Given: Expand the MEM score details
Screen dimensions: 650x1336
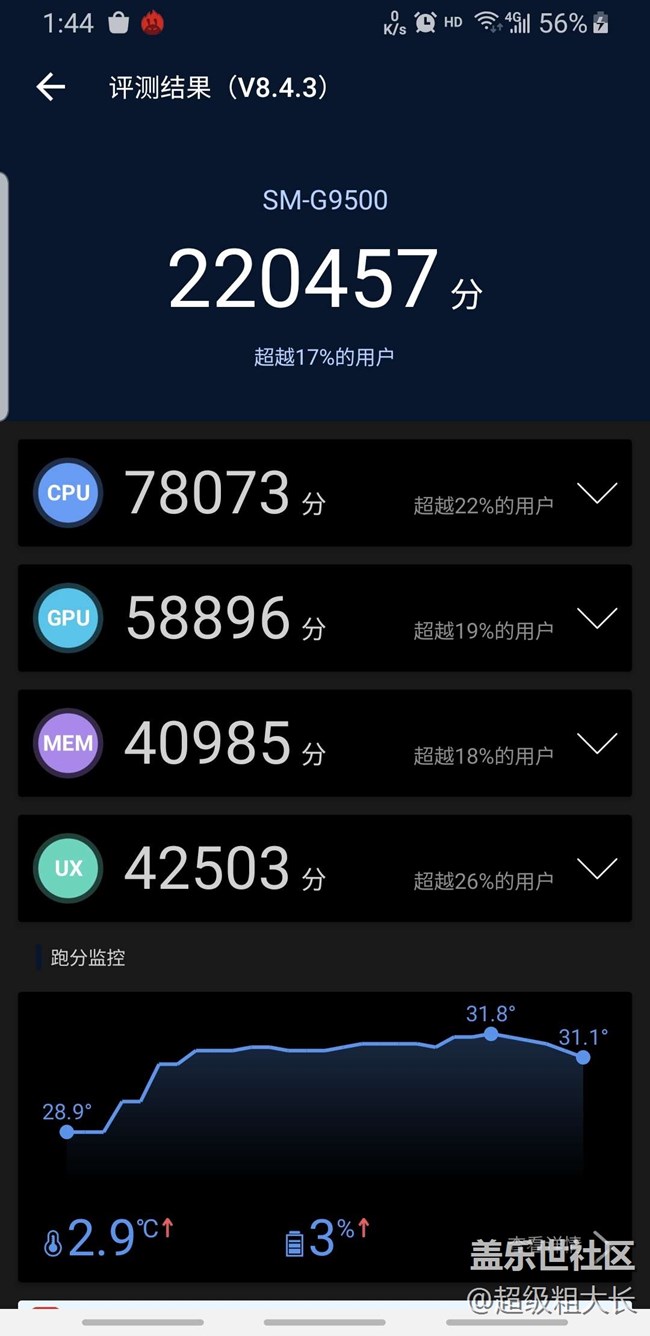Looking at the screenshot, I should pyautogui.click(x=597, y=743).
